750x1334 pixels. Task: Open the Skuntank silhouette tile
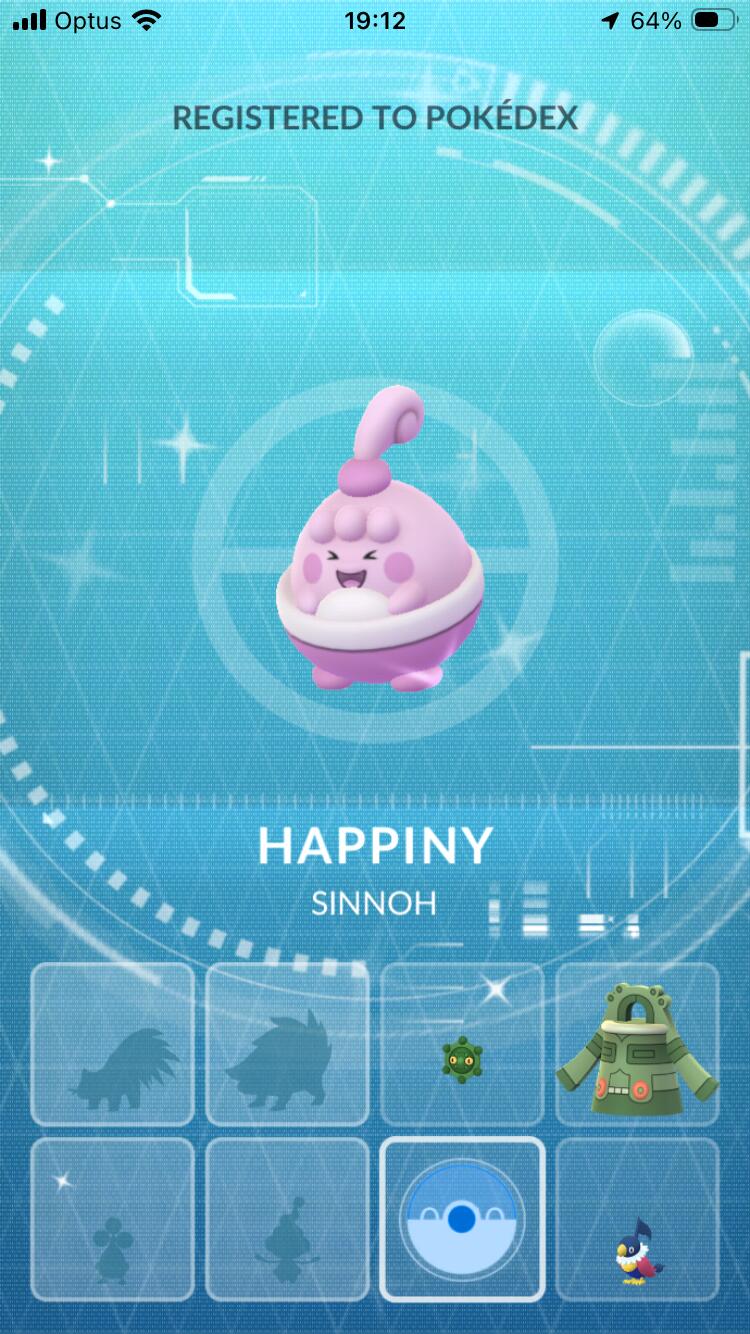(287, 1045)
